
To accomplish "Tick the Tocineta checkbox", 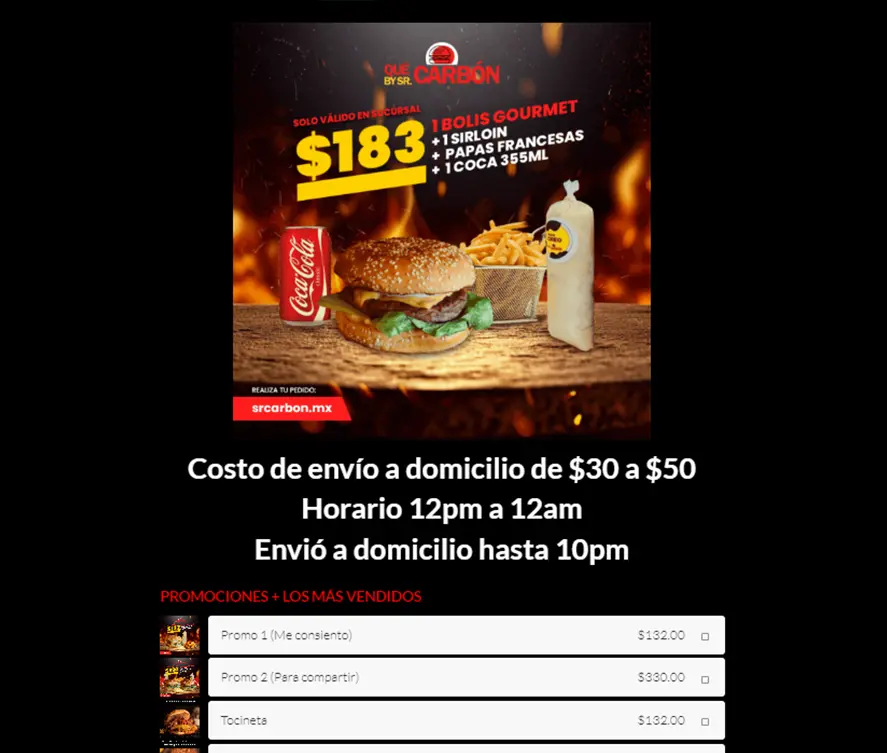I will click(705, 721).
